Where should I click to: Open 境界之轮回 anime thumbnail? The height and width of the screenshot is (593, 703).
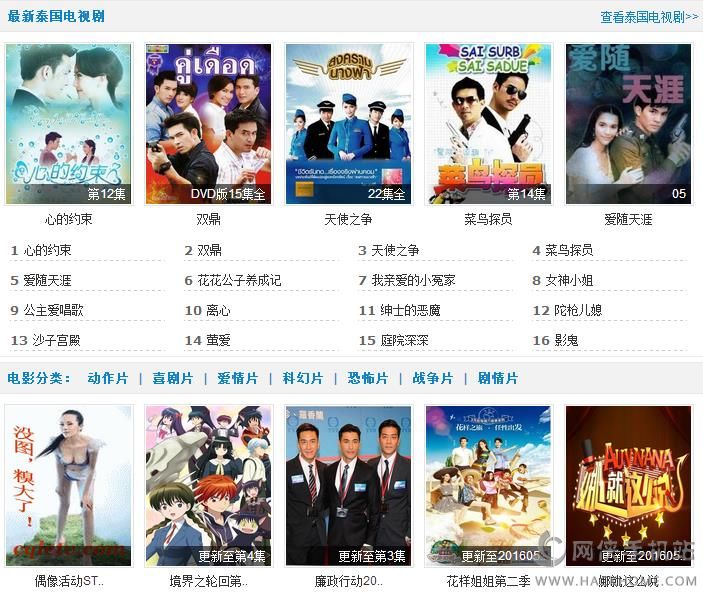(x=208, y=485)
